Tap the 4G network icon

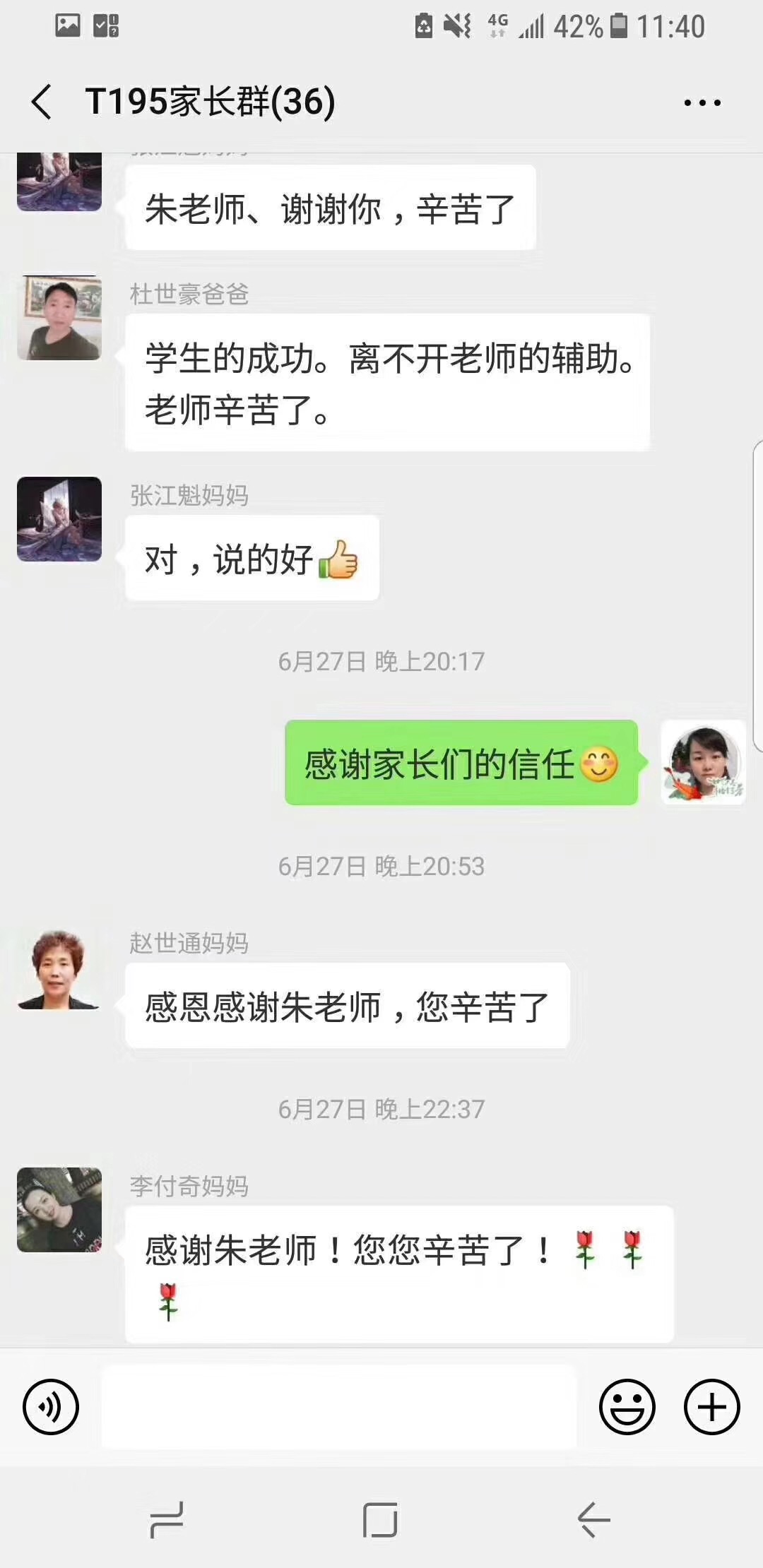click(x=497, y=25)
